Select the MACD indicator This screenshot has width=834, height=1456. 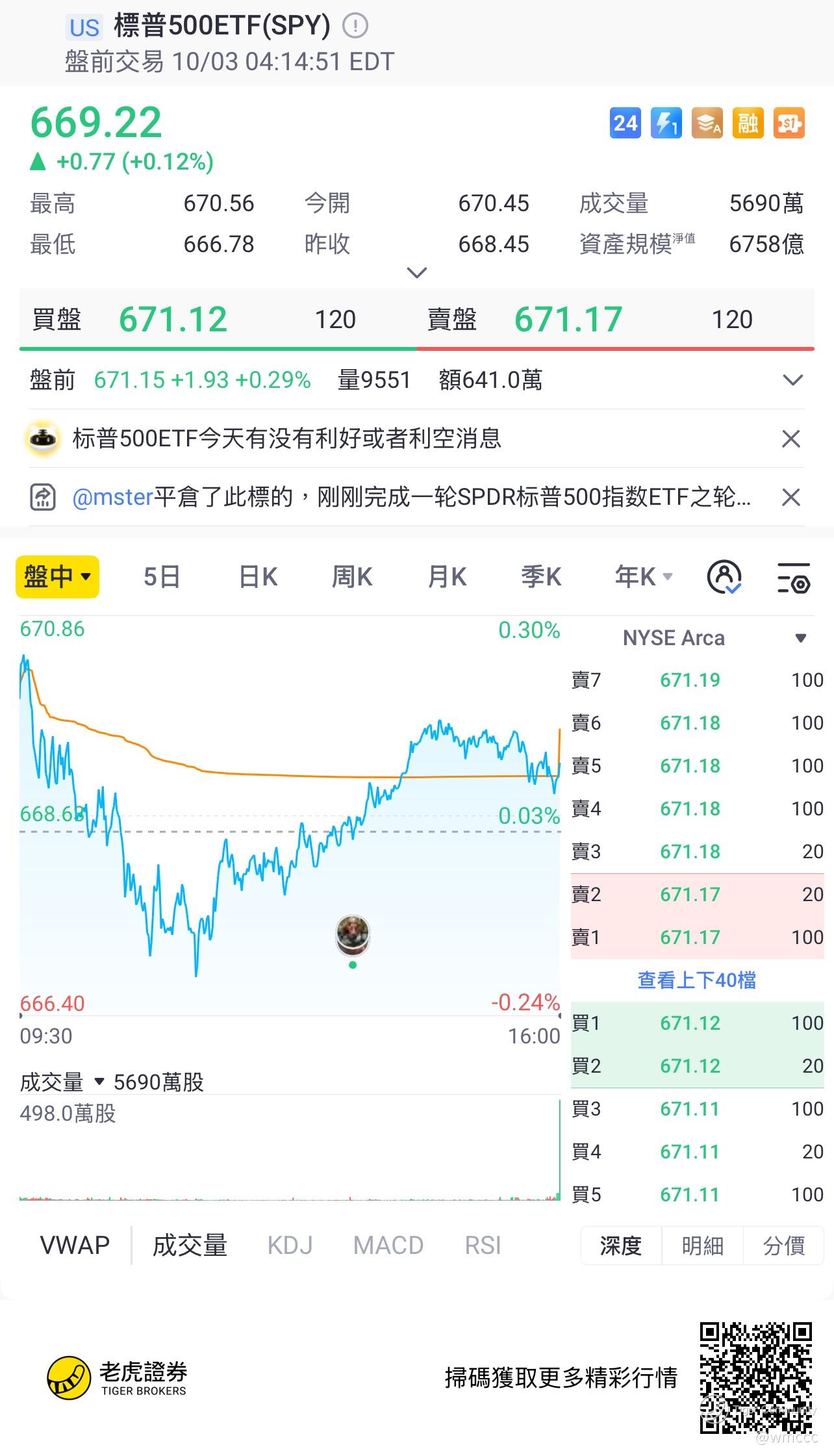pyautogui.click(x=388, y=1245)
